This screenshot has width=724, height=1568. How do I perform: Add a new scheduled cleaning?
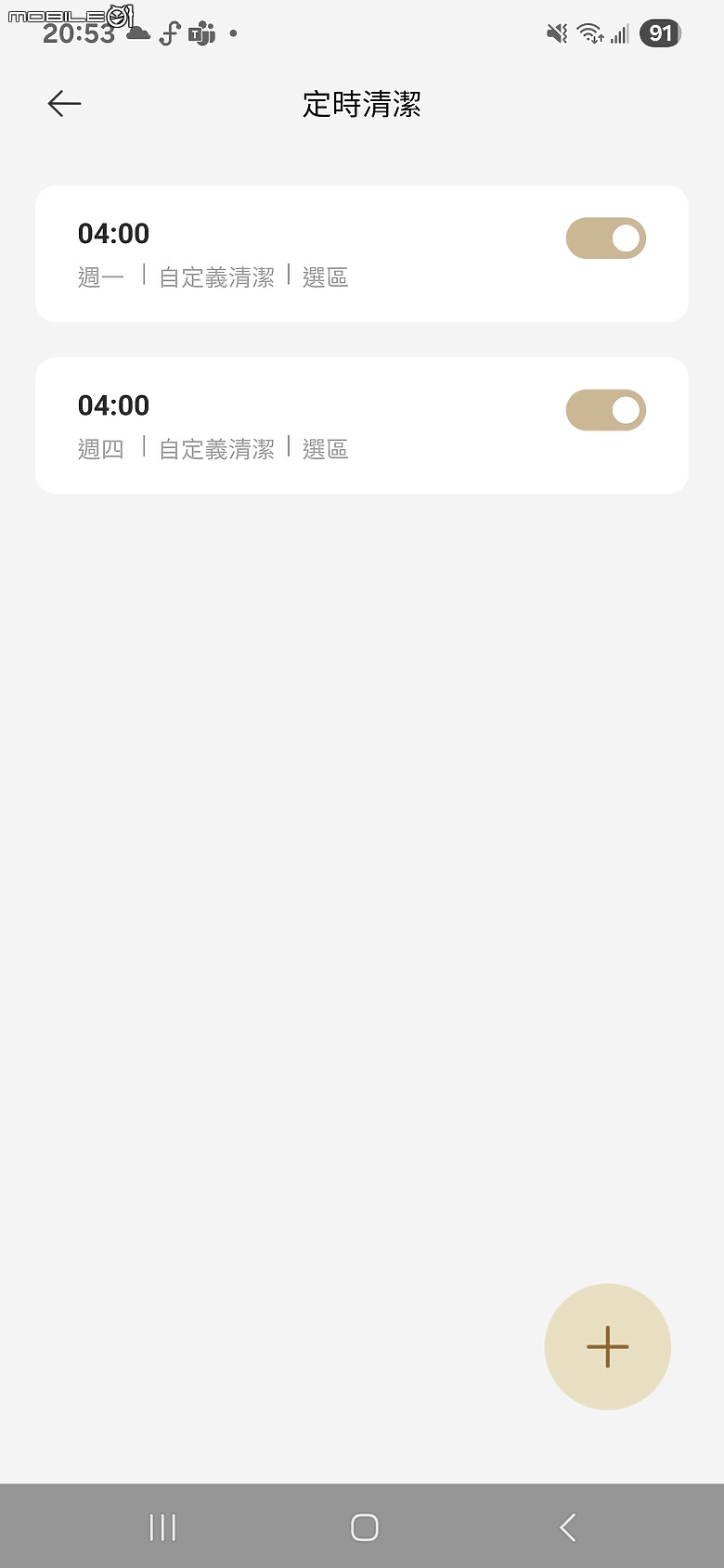pyautogui.click(x=608, y=1346)
